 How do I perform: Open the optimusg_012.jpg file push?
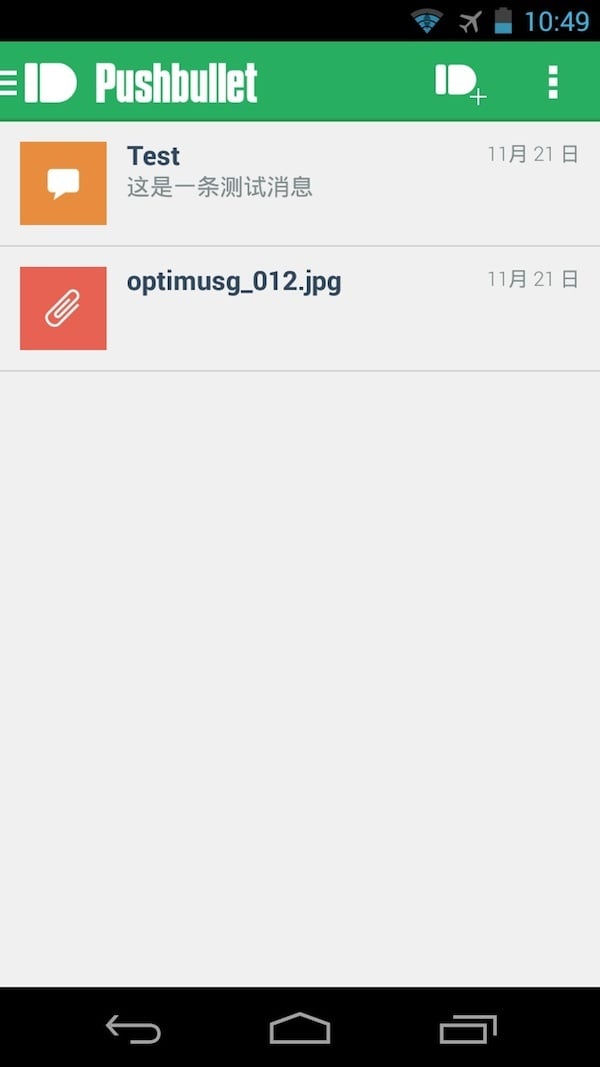[x=300, y=308]
